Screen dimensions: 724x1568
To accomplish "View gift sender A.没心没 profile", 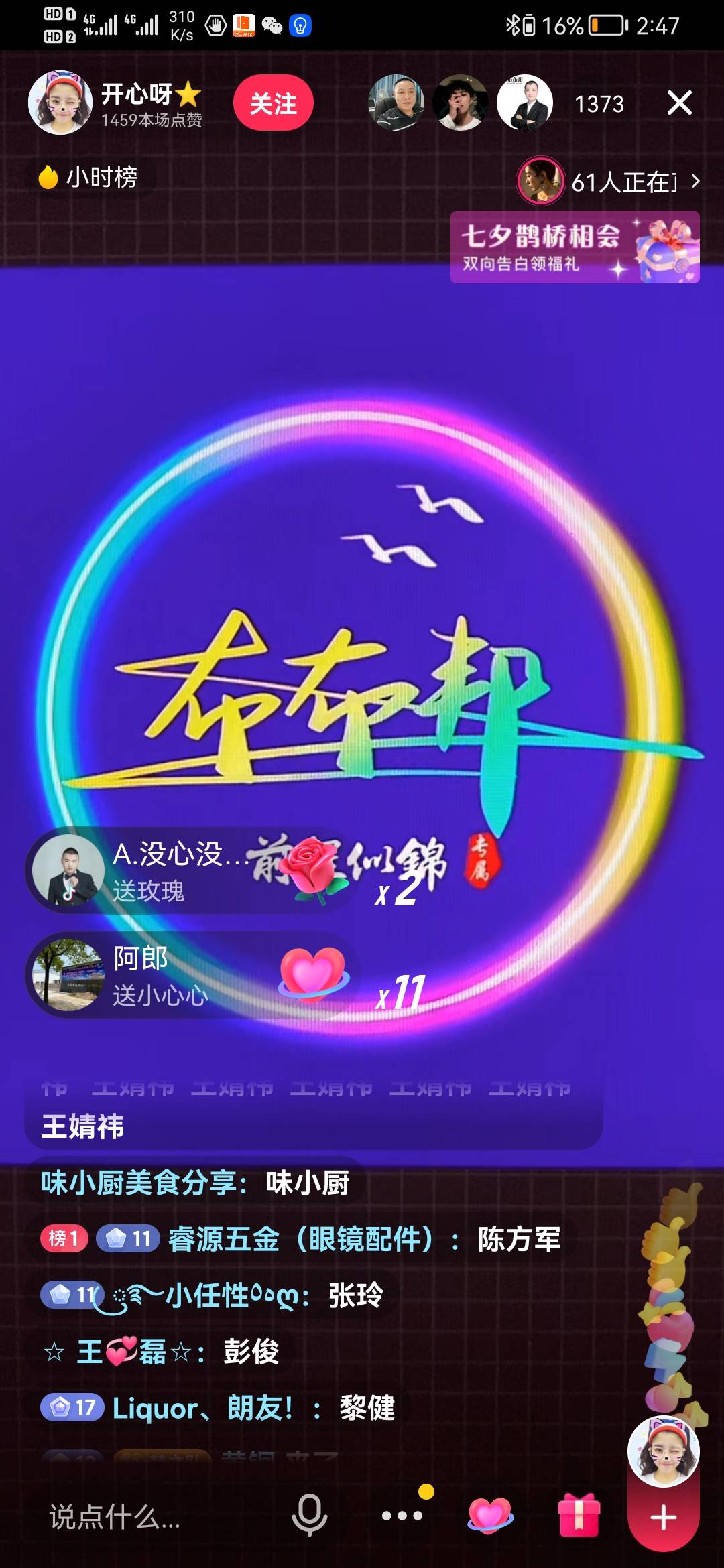I will point(68,870).
